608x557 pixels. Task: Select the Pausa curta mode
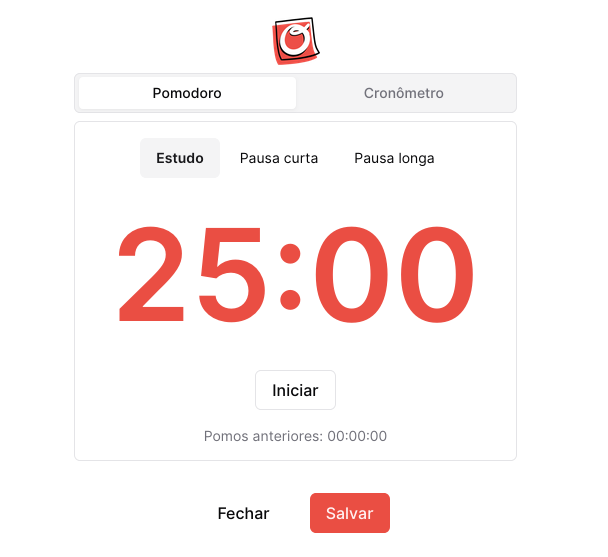279,158
